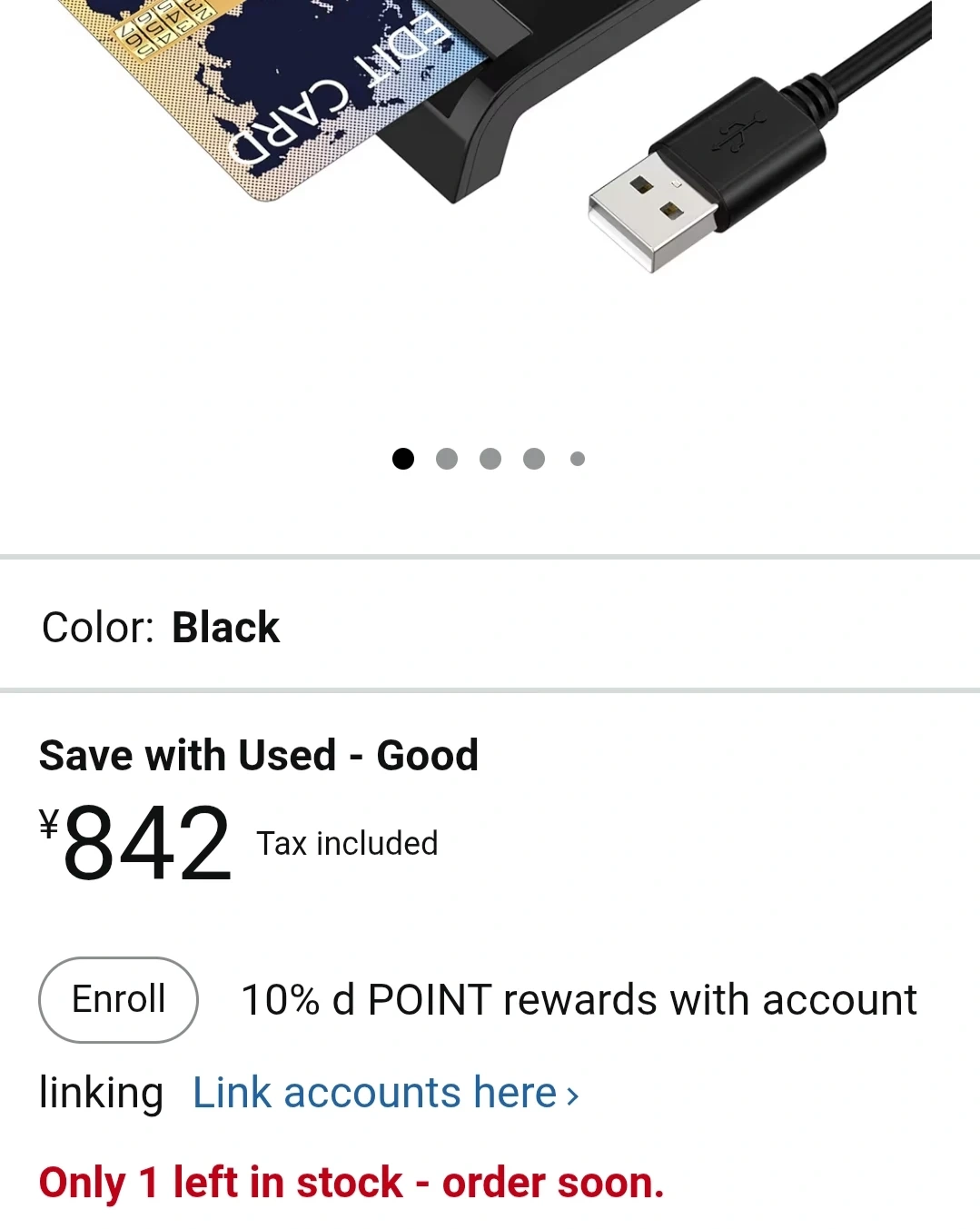Open the card reader product image
980x1229 pixels.
pyautogui.click(x=490, y=136)
